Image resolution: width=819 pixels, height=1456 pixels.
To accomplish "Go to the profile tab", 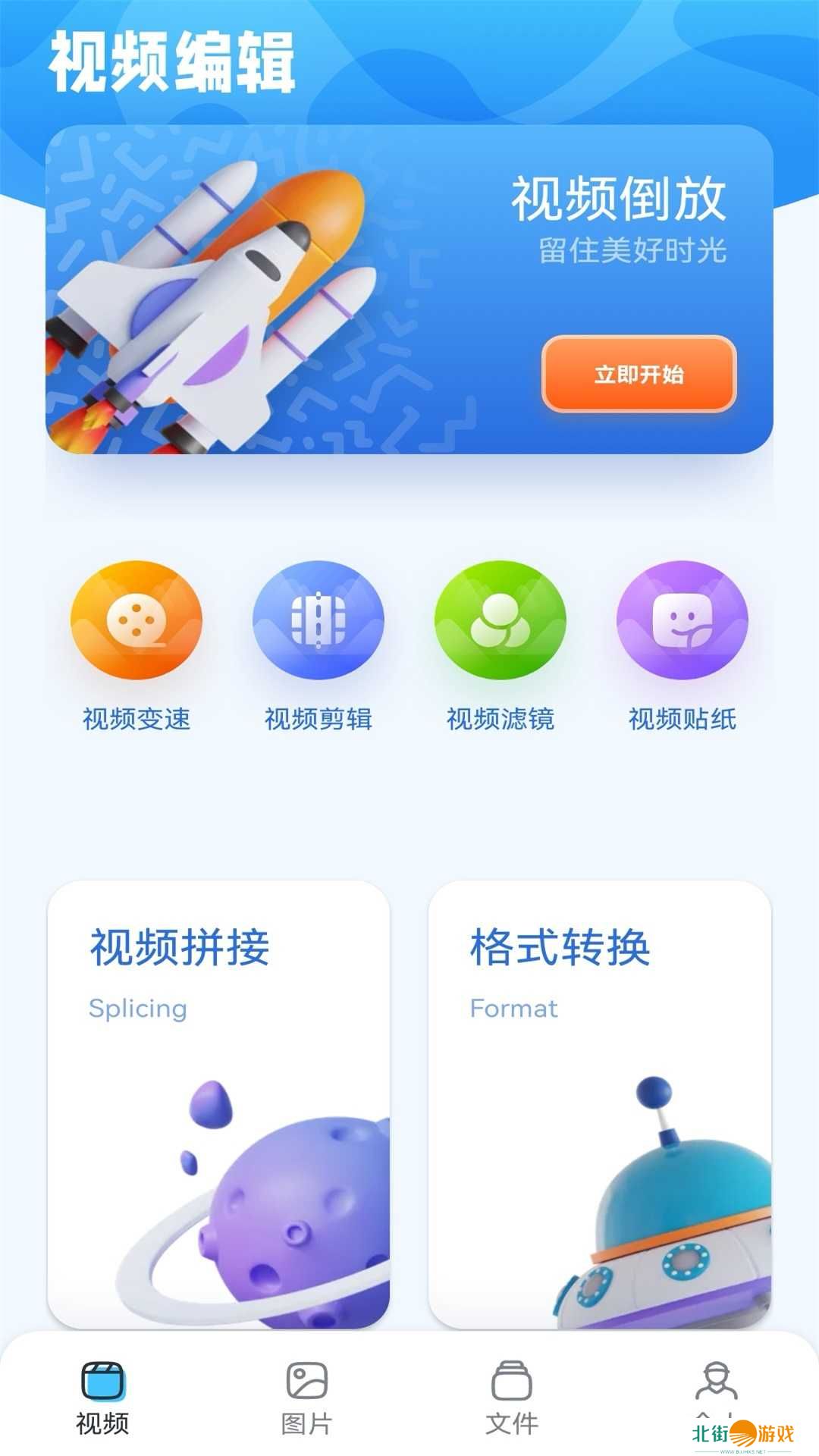I will pyautogui.click(x=716, y=1386).
